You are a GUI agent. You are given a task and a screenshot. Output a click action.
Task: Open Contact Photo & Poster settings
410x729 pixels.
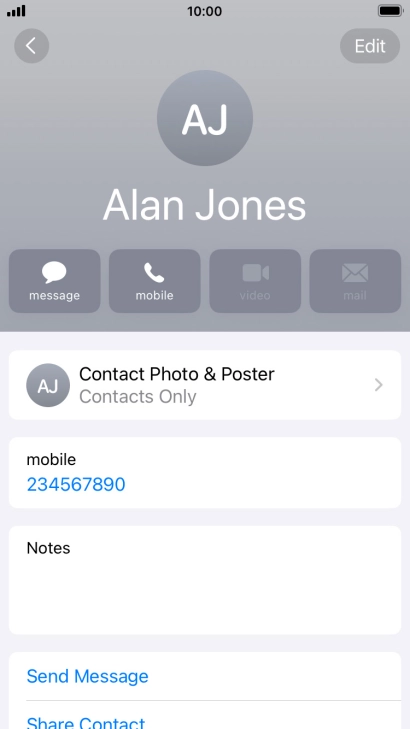pos(205,385)
